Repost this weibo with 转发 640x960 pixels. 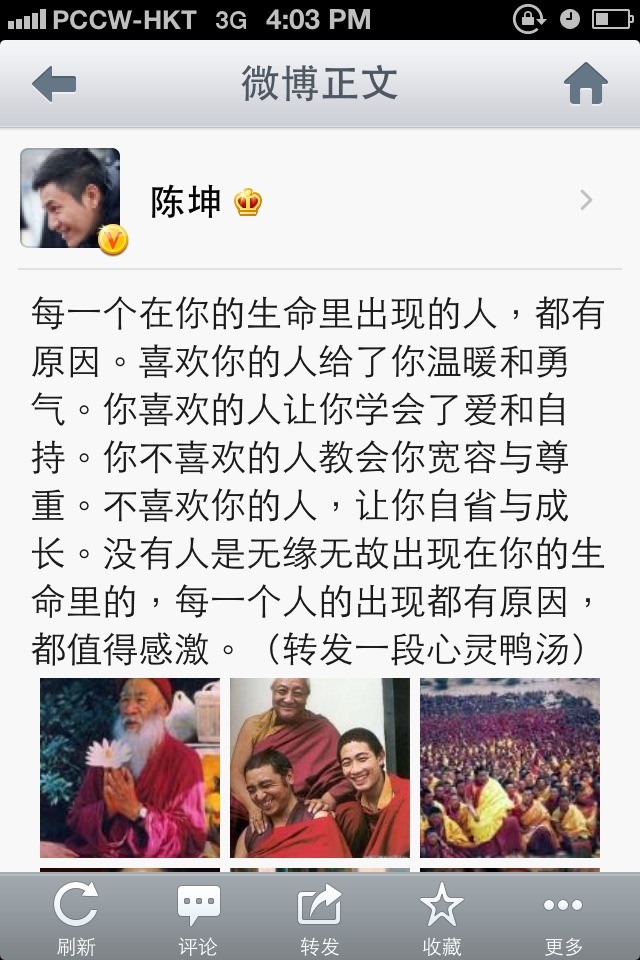pyautogui.click(x=320, y=918)
